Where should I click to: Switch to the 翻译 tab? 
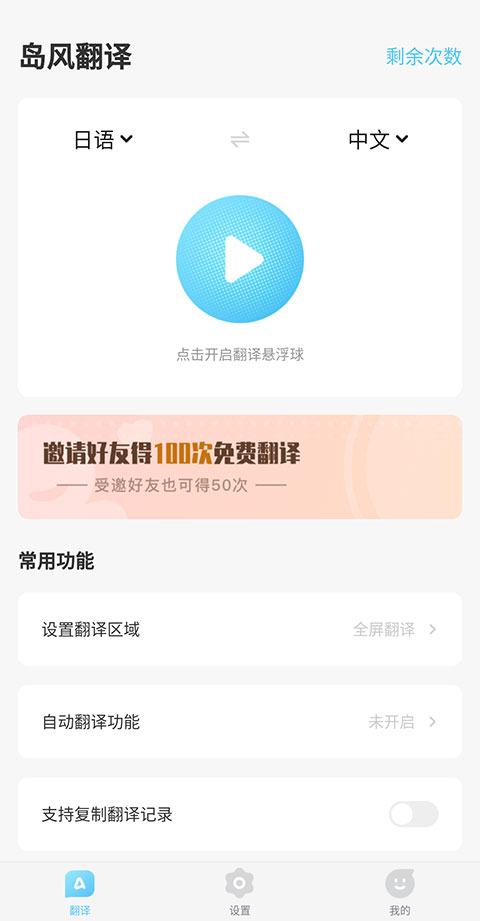click(x=79, y=893)
